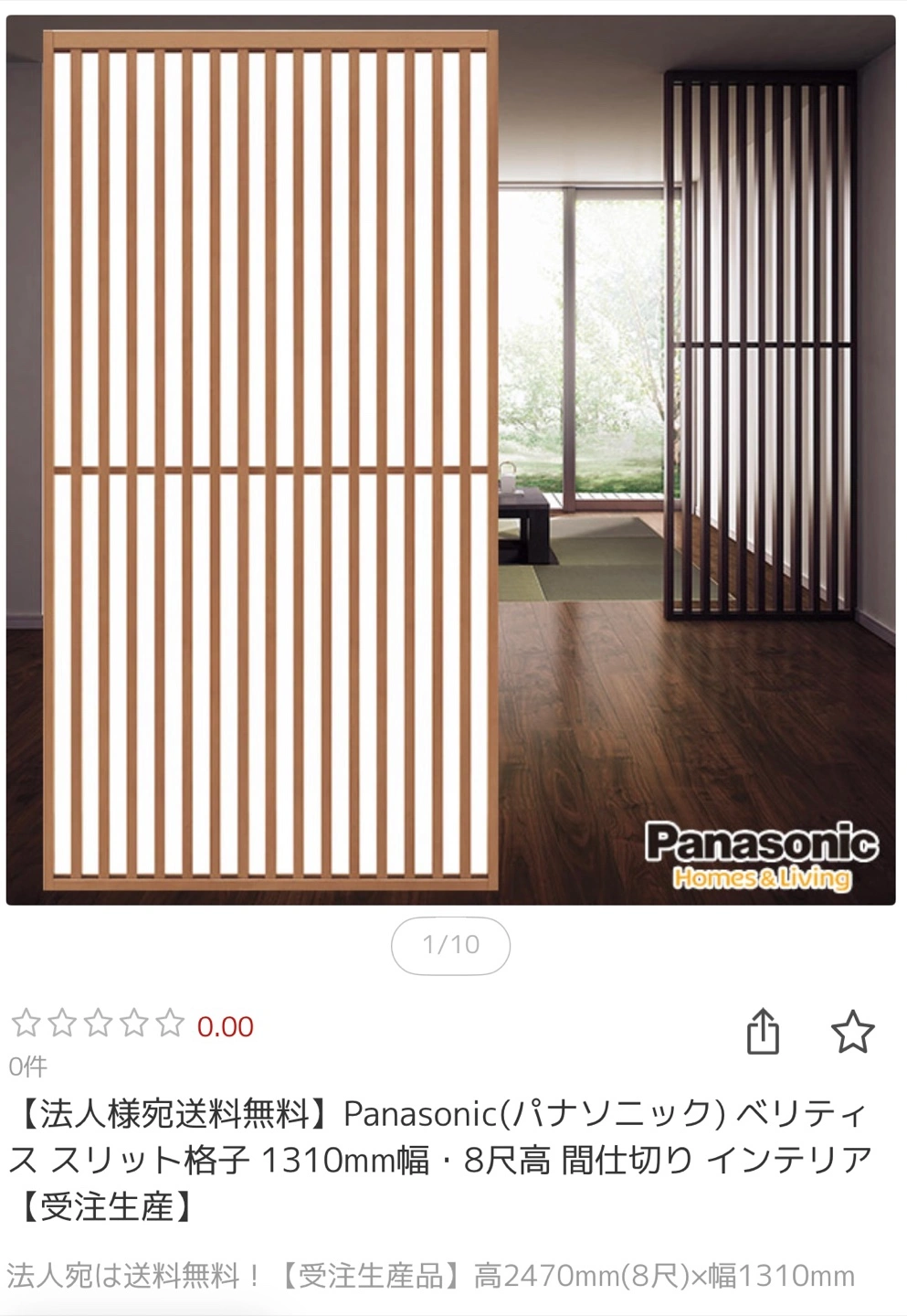Open the star rating reviews
Image resolution: width=907 pixels, height=1316 pixels.
click(x=99, y=1024)
